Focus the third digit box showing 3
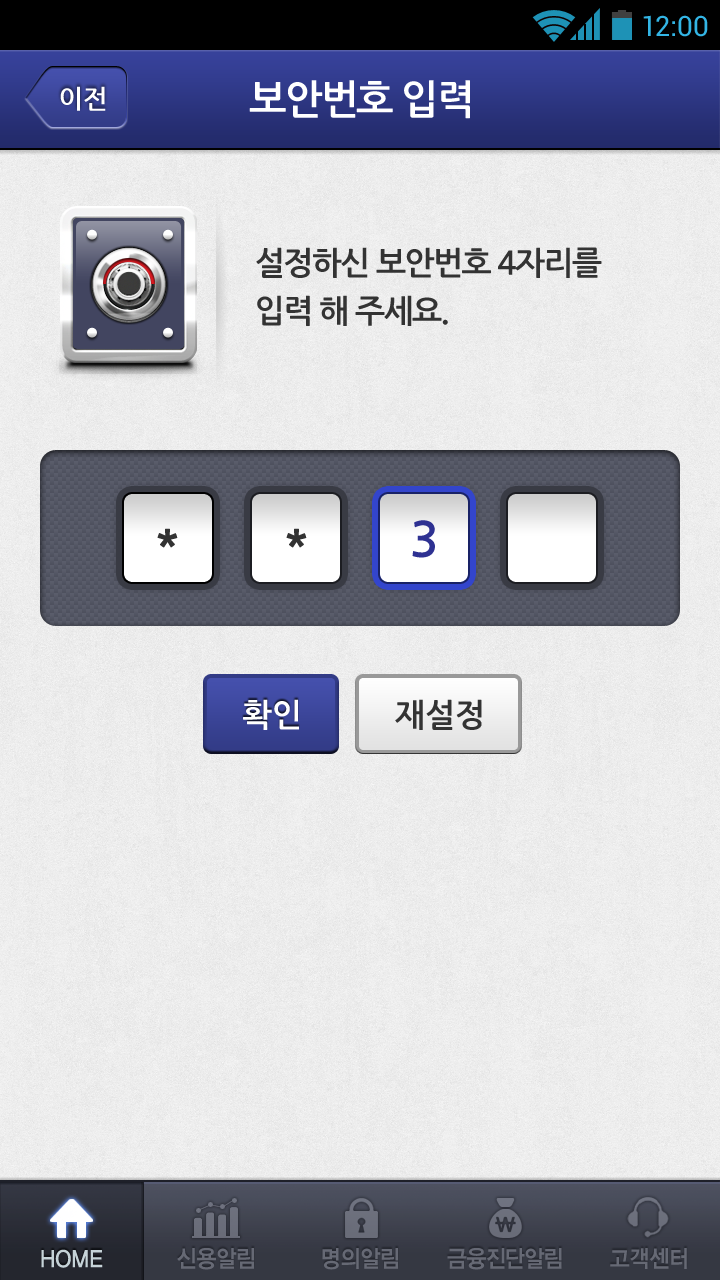This screenshot has width=720, height=1280. (x=423, y=538)
